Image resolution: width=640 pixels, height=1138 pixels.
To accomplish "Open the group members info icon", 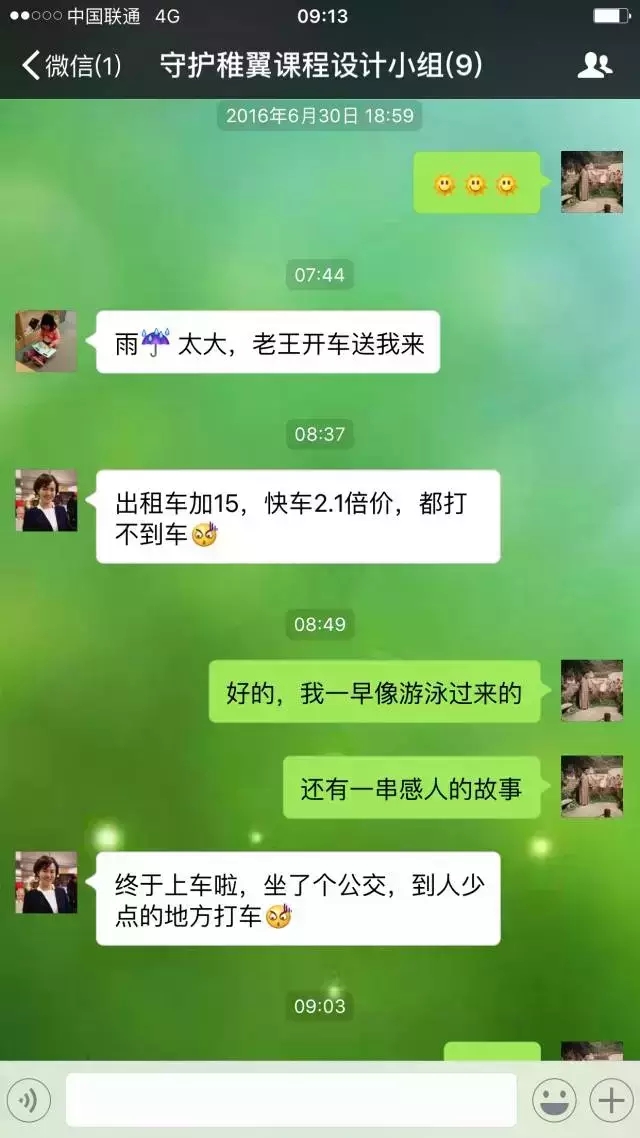I will 595,66.
